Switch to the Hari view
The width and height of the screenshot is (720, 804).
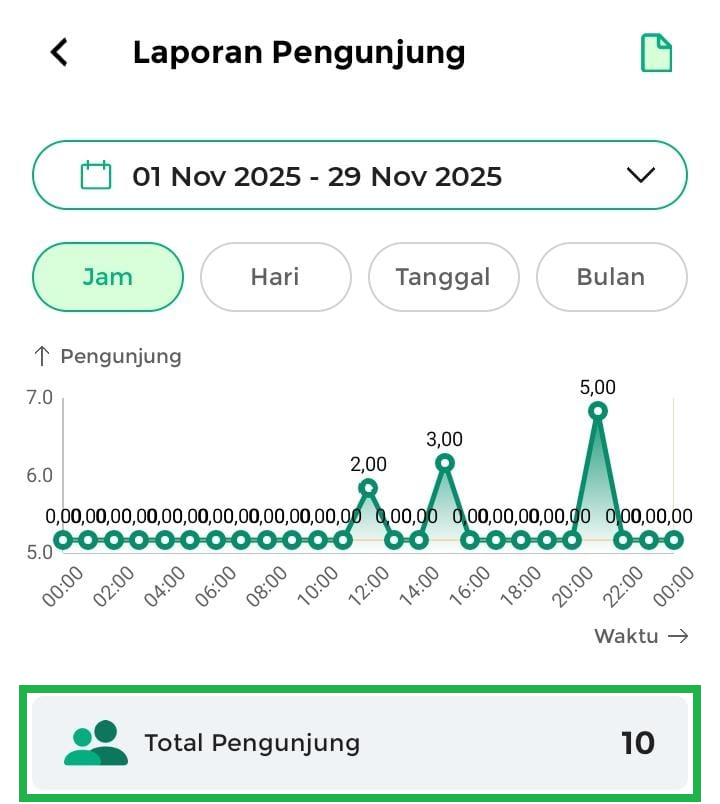pos(275,277)
